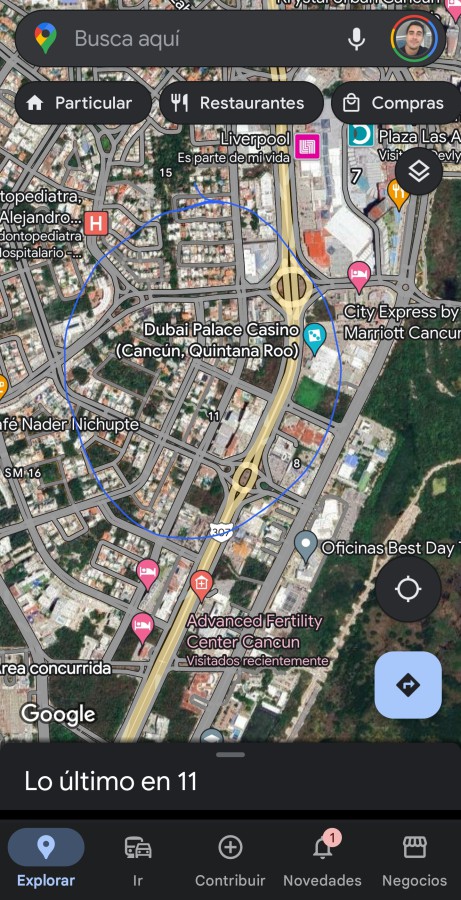The image size is (461, 900).
Task: Tap the blue directions button
Action: (408, 685)
